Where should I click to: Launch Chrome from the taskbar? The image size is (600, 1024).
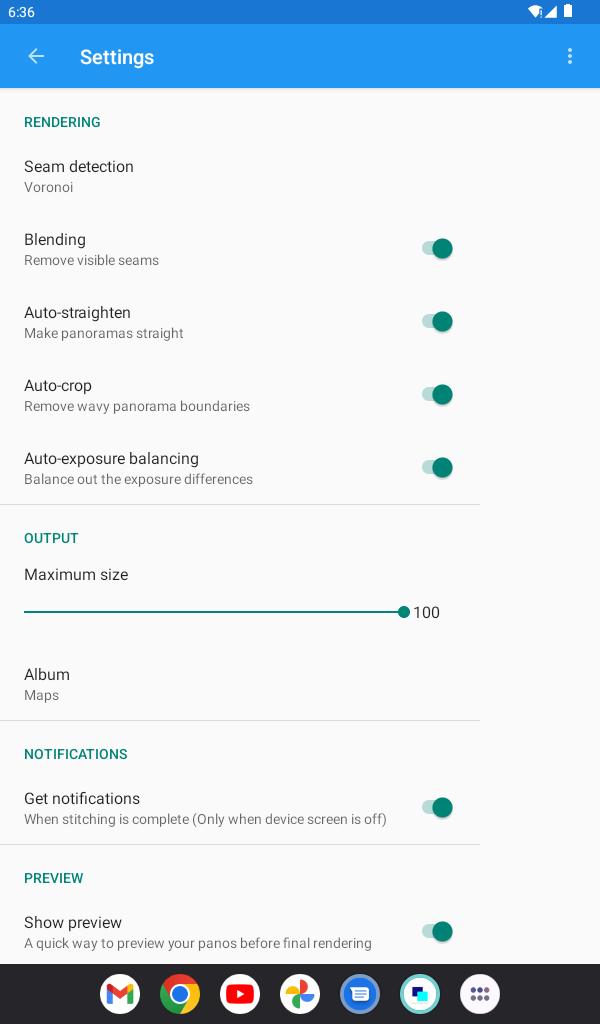click(180, 994)
